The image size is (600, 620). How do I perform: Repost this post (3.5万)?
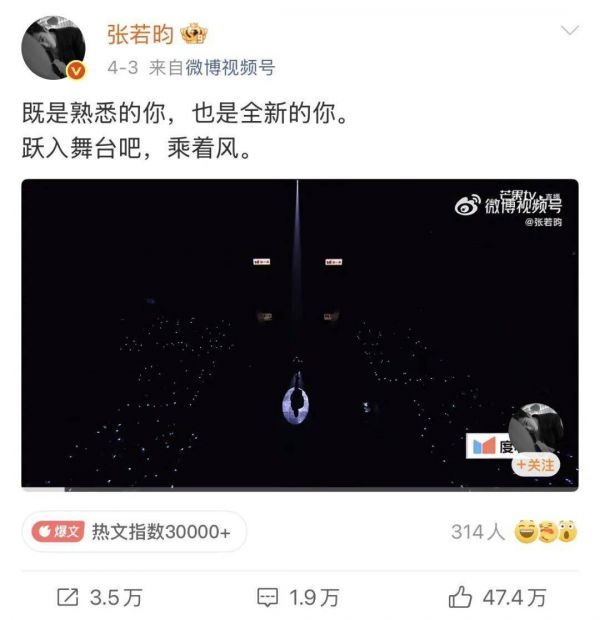pyautogui.click(x=98, y=597)
